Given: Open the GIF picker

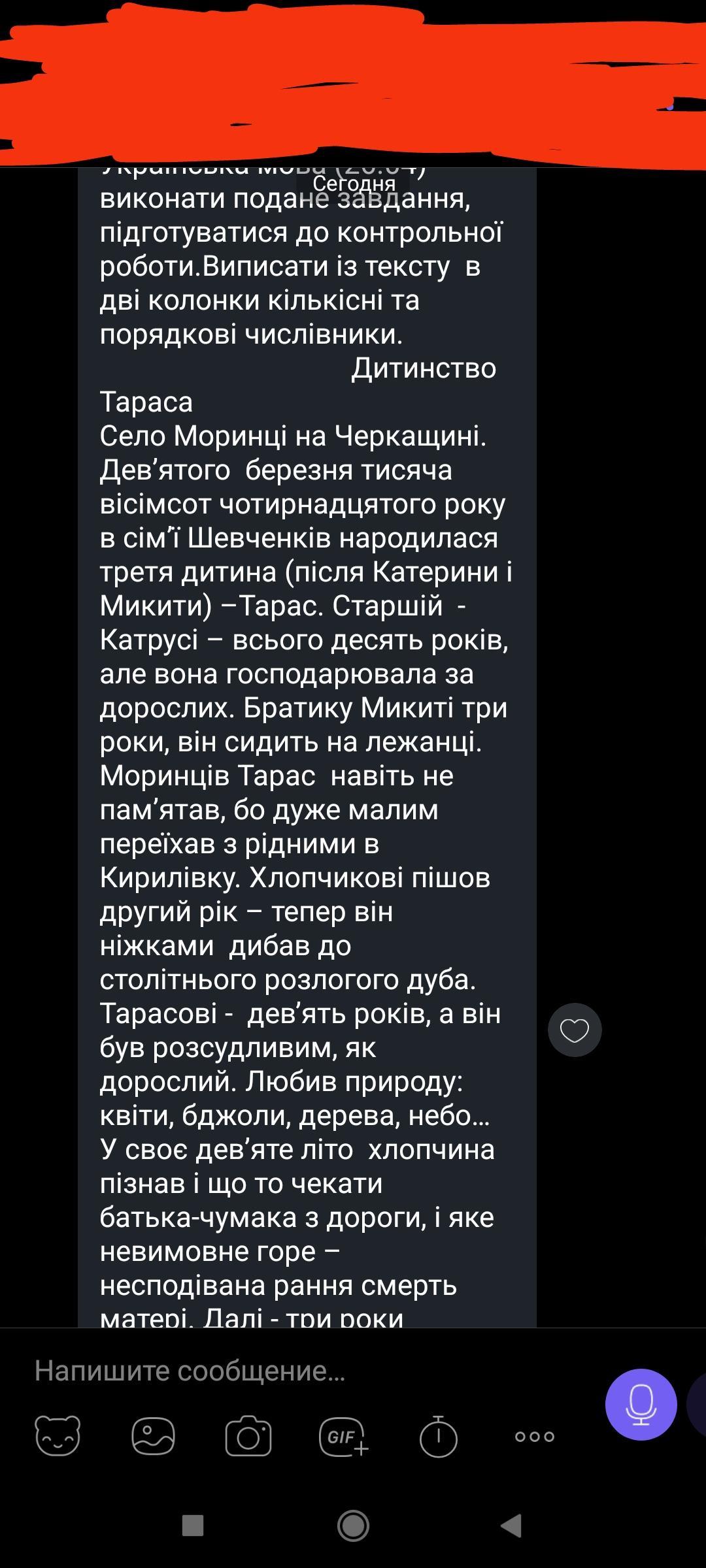Looking at the screenshot, I should [x=343, y=1436].
